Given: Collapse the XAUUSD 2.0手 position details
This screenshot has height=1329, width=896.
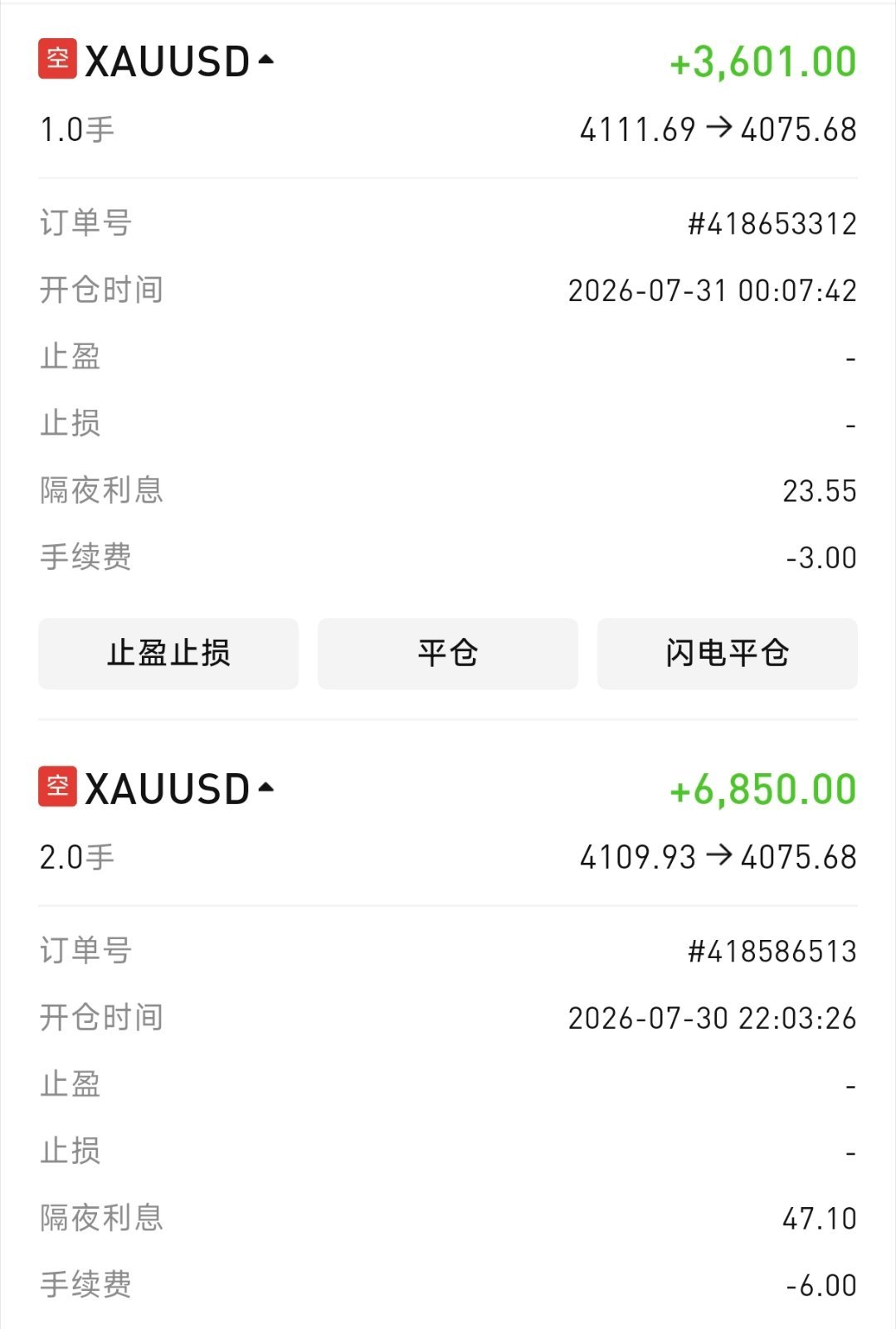Looking at the screenshot, I should click(265, 787).
